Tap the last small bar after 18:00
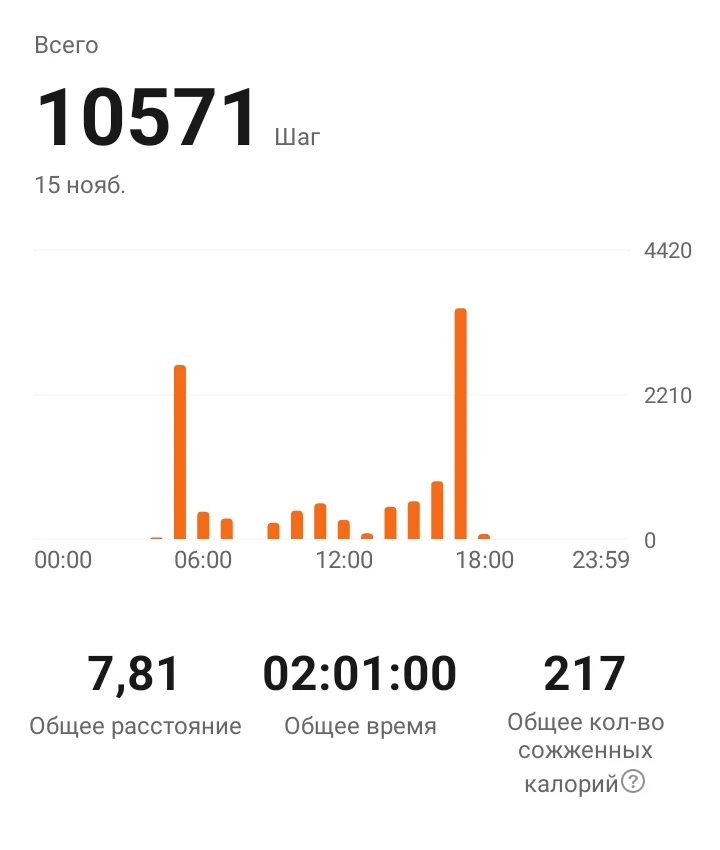This screenshot has height=850, width=720. pos(482,535)
